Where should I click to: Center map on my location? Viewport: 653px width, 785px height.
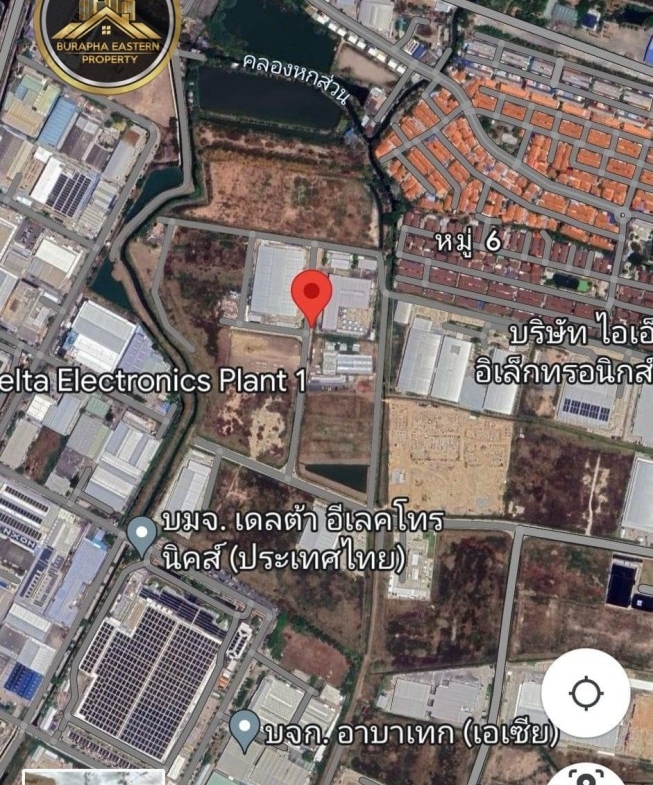(x=586, y=693)
